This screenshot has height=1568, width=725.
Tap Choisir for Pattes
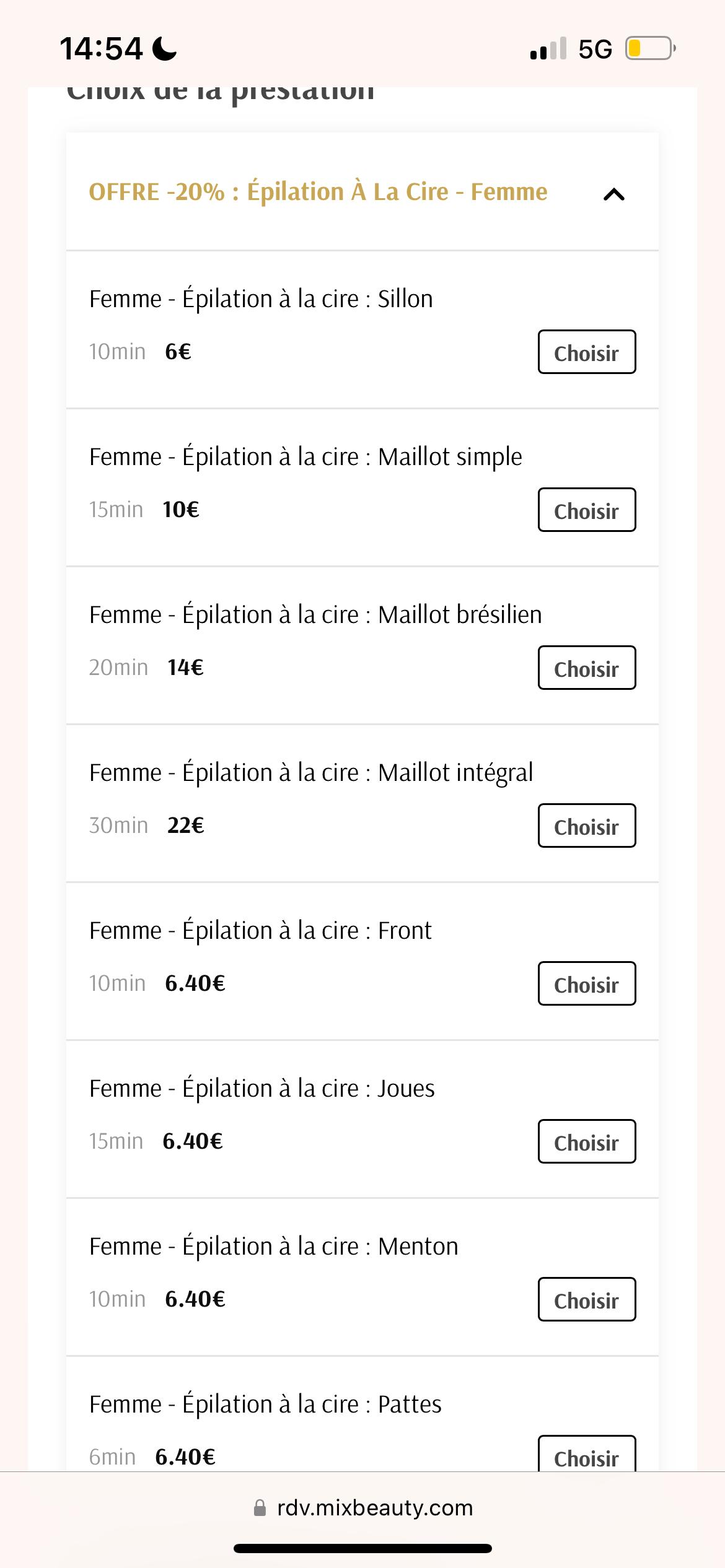[586, 1455]
